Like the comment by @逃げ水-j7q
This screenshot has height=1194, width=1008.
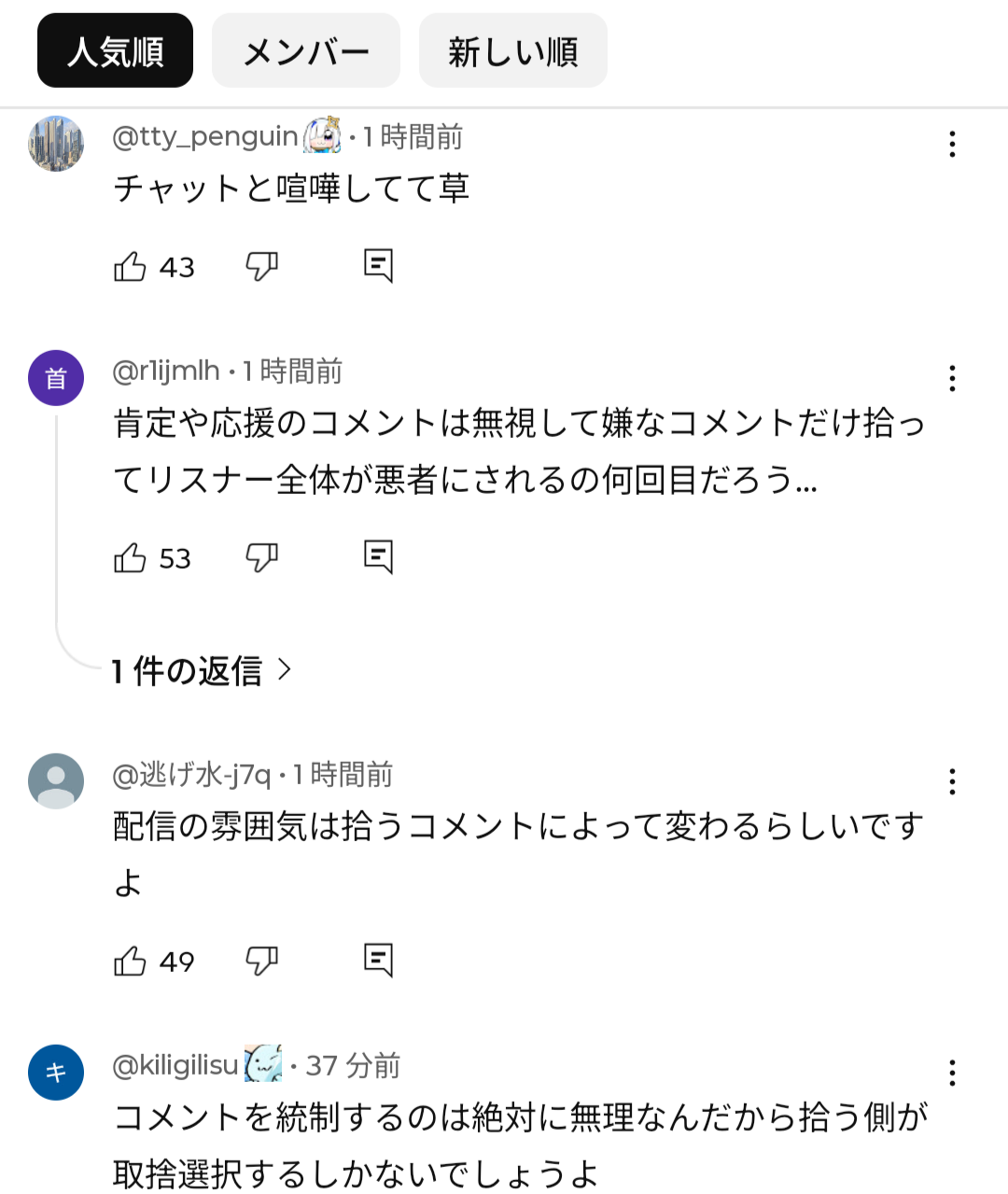pyautogui.click(x=130, y=962)
